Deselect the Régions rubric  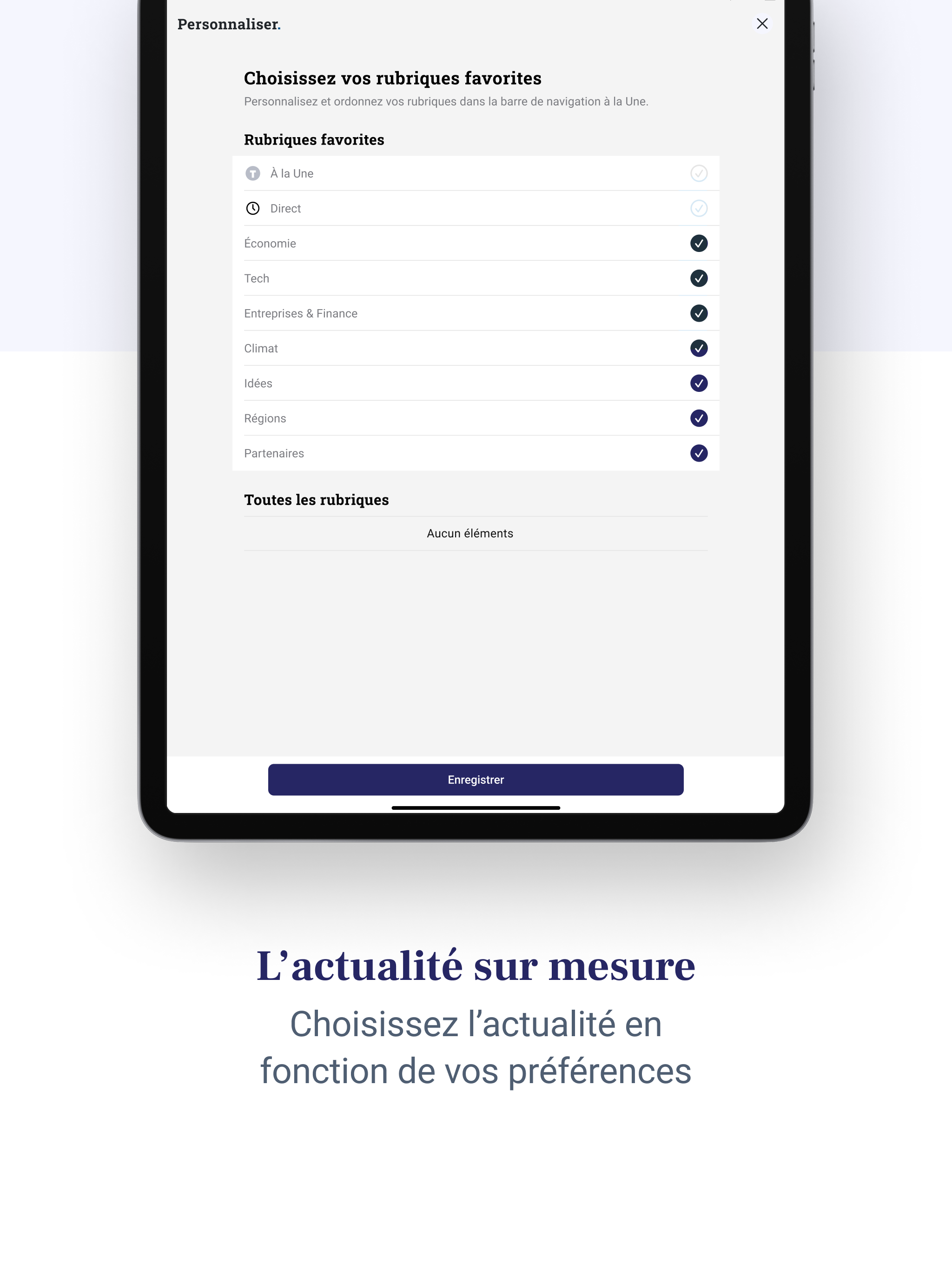[x=699, y=418]
